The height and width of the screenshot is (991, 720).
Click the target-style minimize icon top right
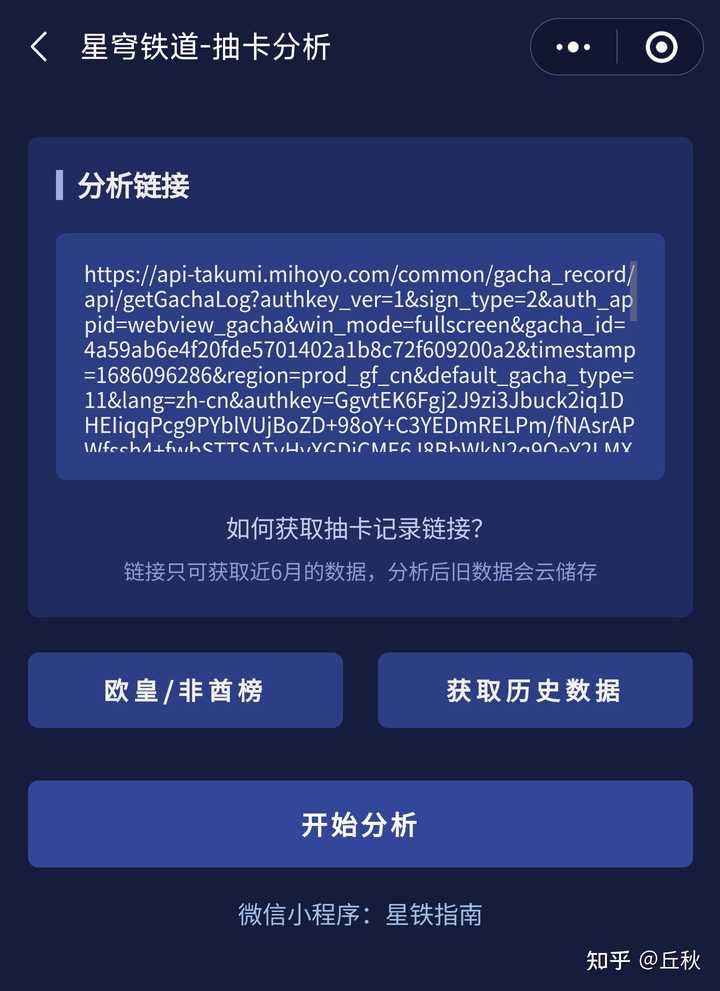pyautogui.click(x=660, y=47)
